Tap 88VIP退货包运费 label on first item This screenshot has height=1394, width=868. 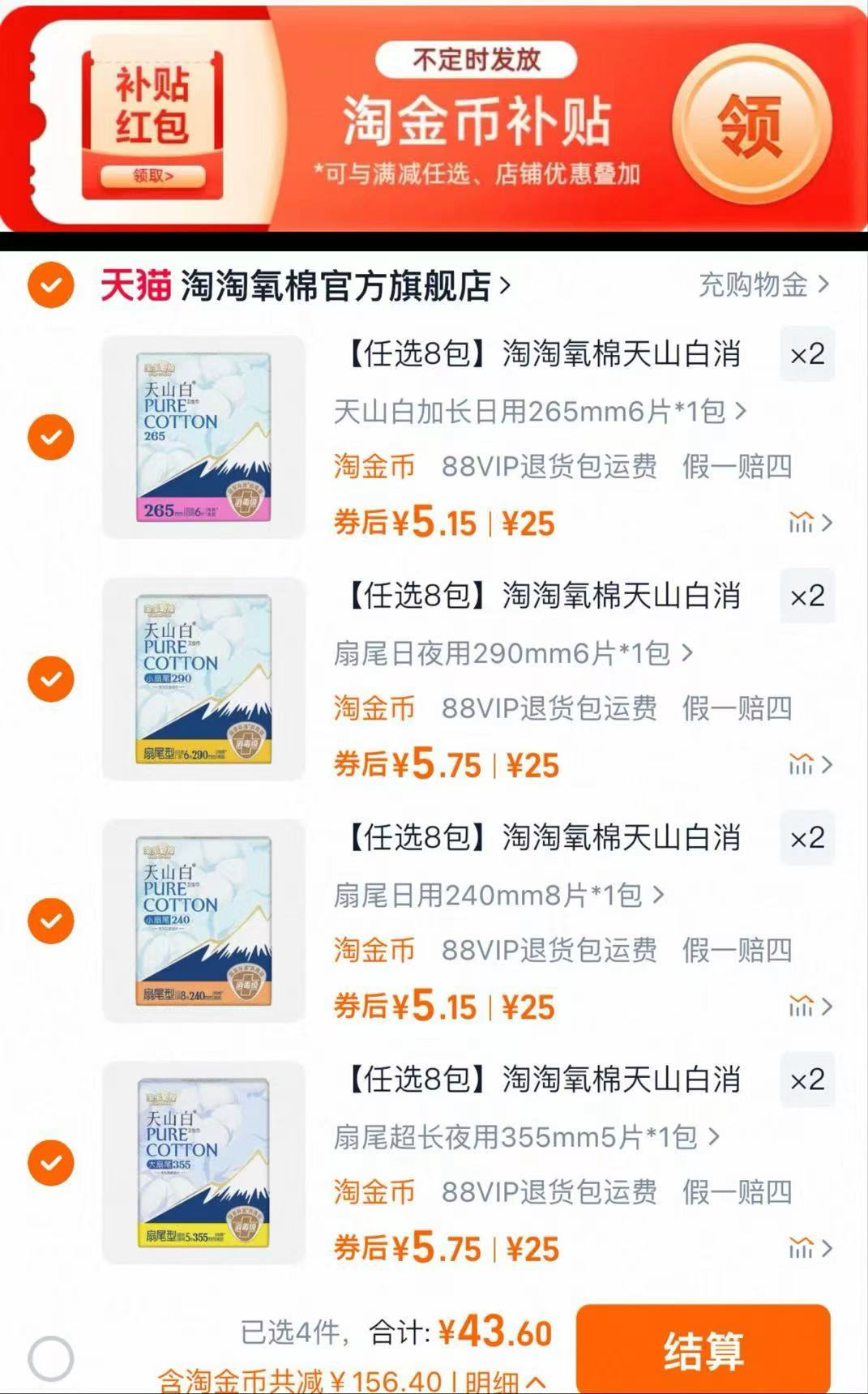coord(550,464)
